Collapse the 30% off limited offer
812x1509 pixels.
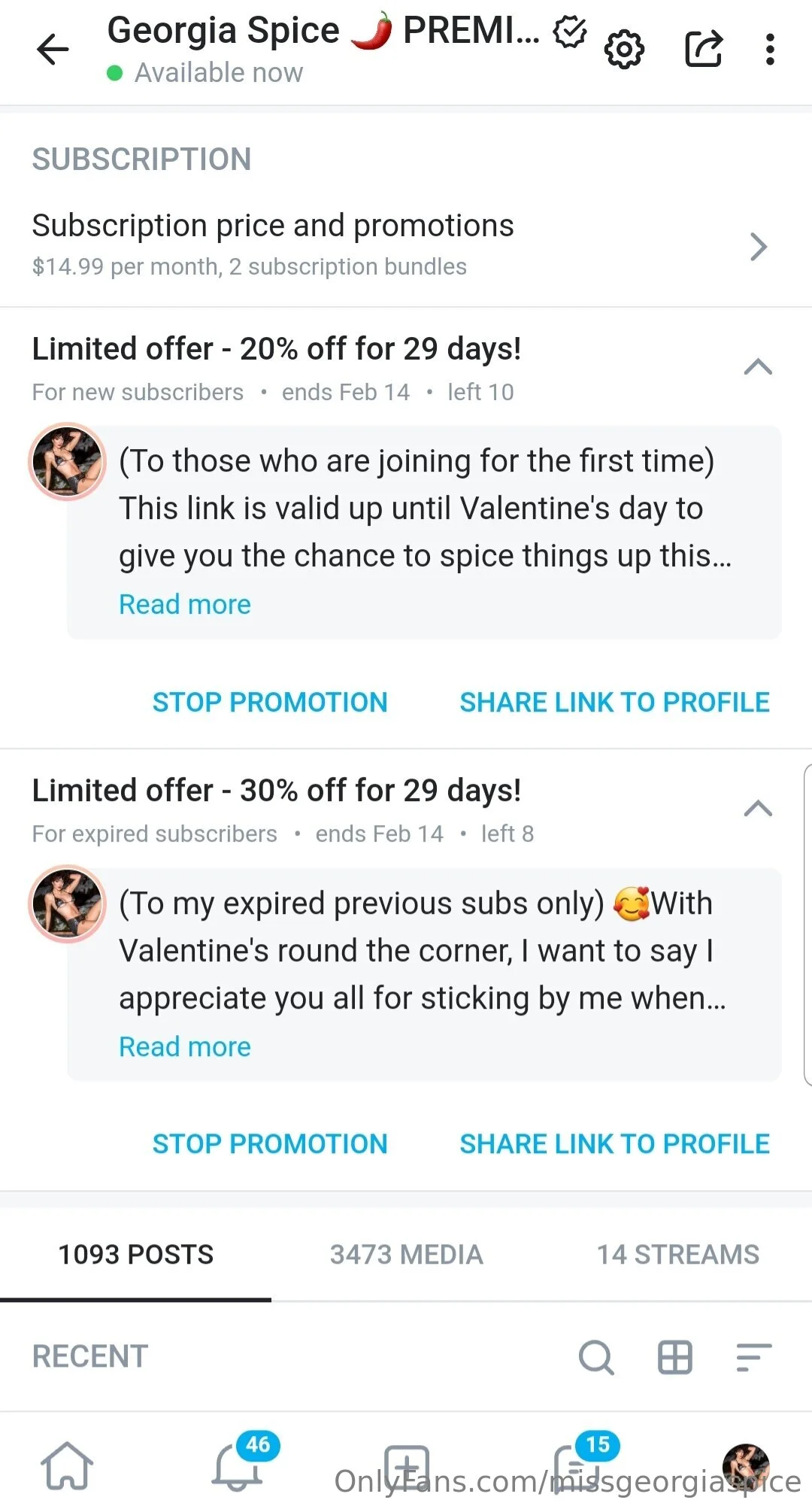coord(758,809)
